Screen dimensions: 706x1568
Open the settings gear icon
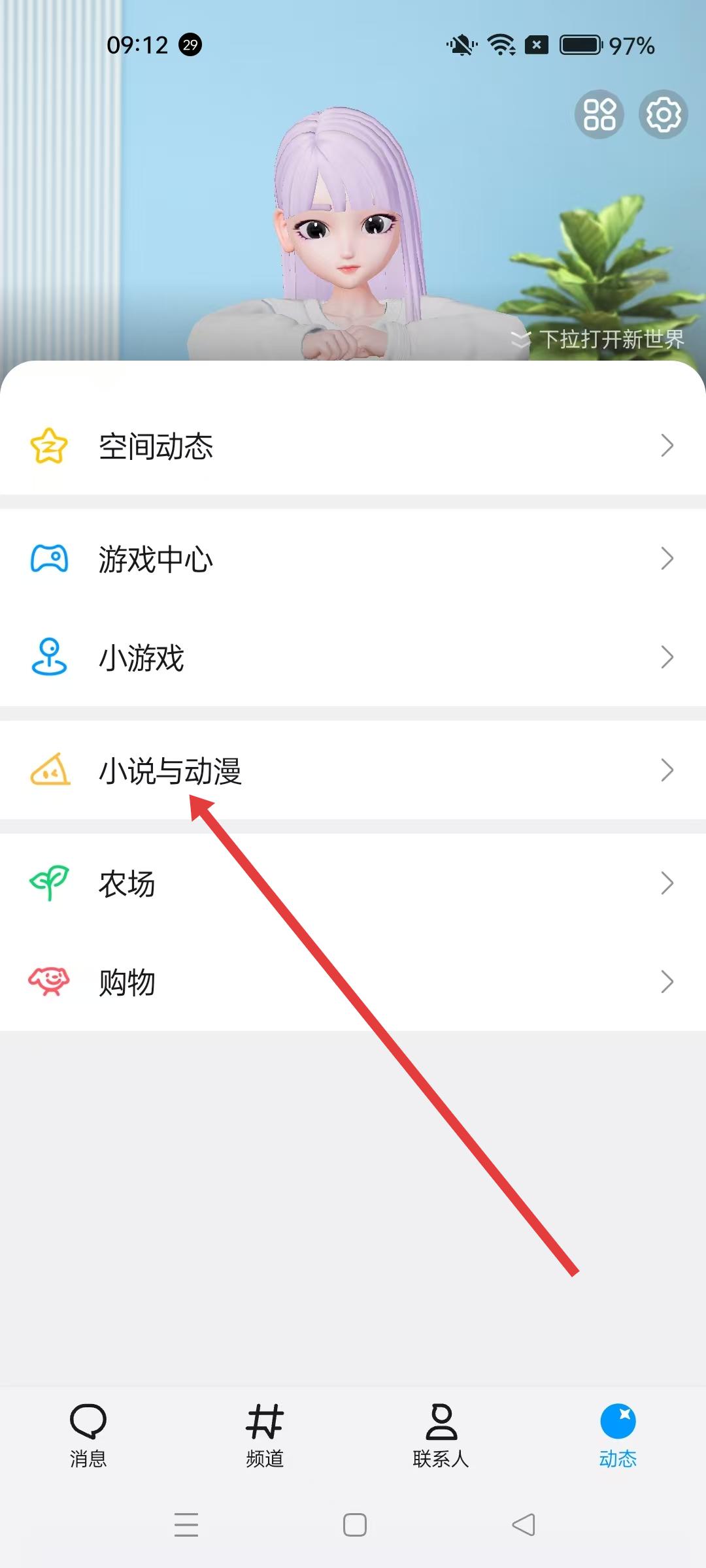[663, 115]
